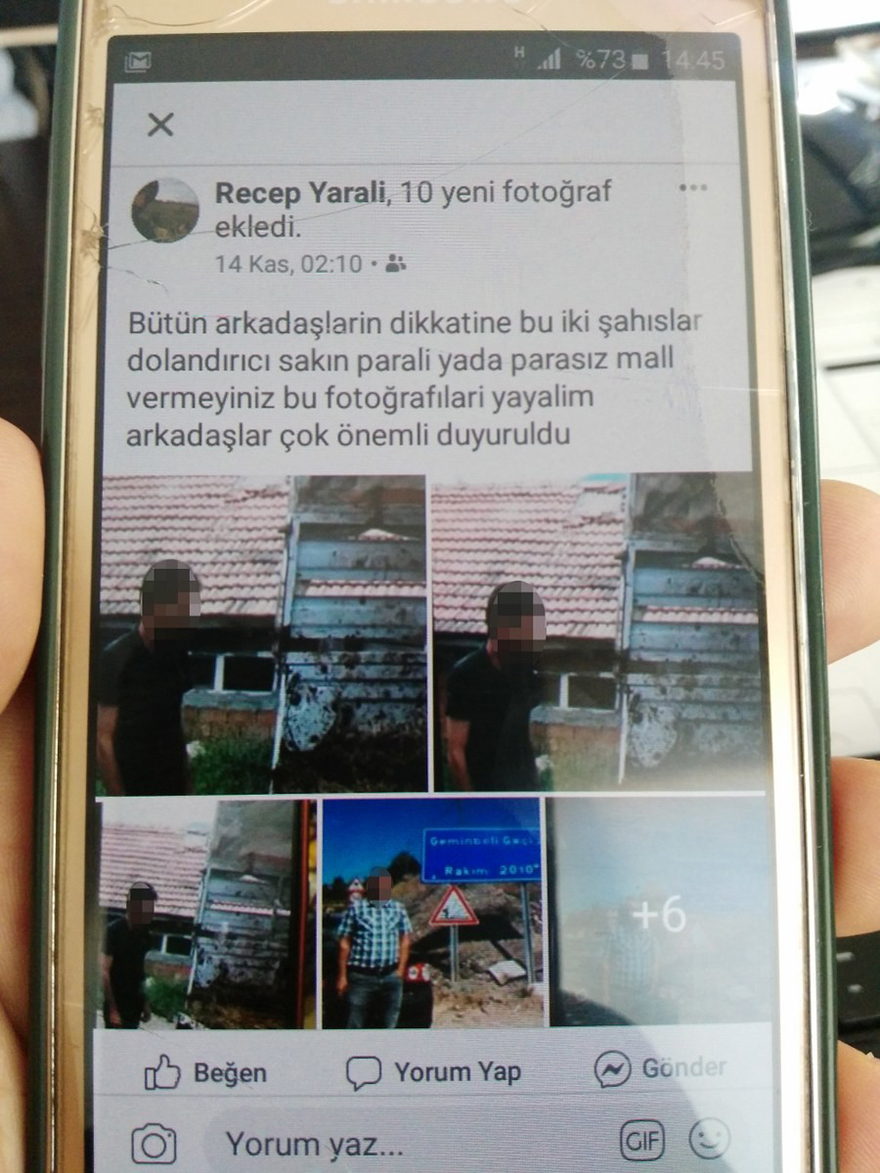Add a GIF to the comment
Image resolution: width=880 pixels, height=1173 pixels.
pyautogui.click(x=641, y=1141)
